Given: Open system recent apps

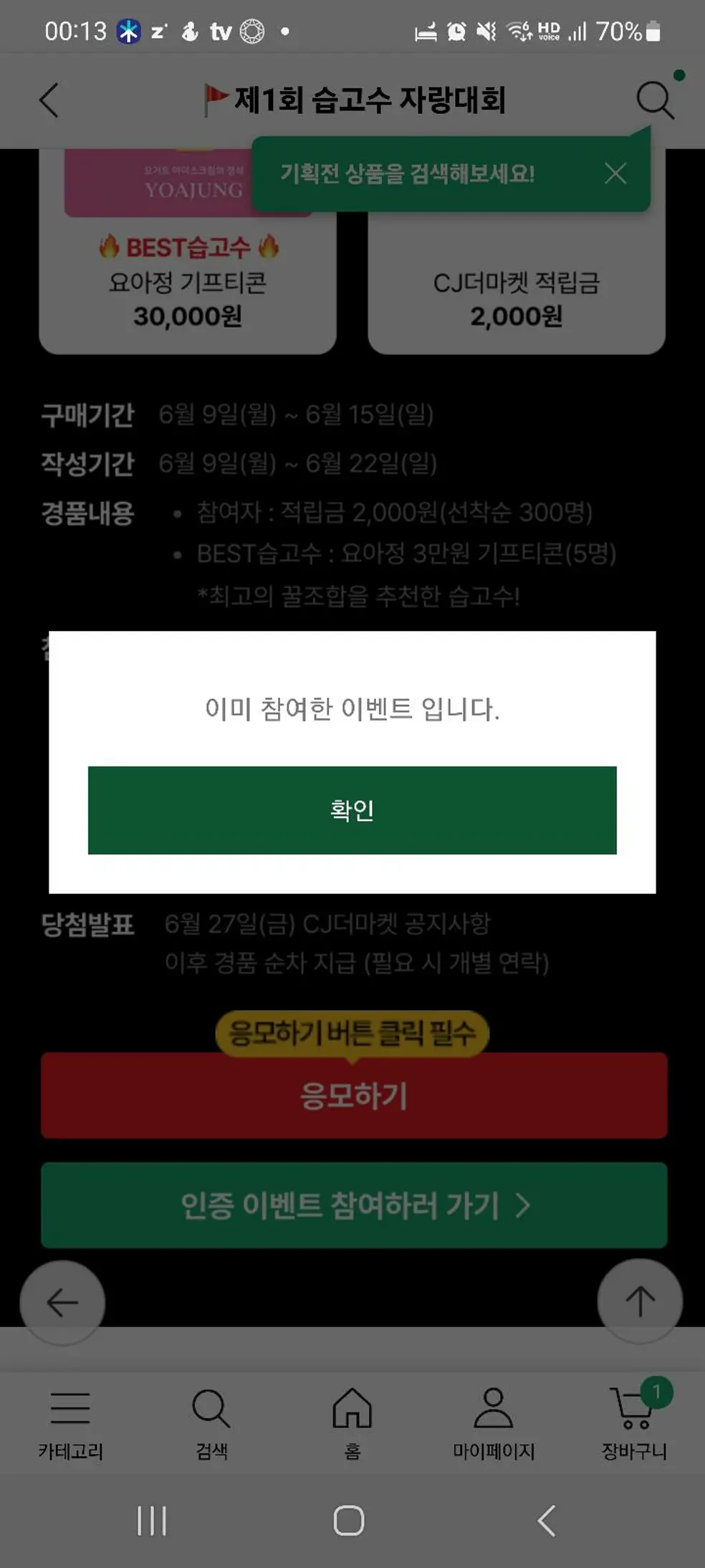Looking at the screenshot, I should point(152,1521).
